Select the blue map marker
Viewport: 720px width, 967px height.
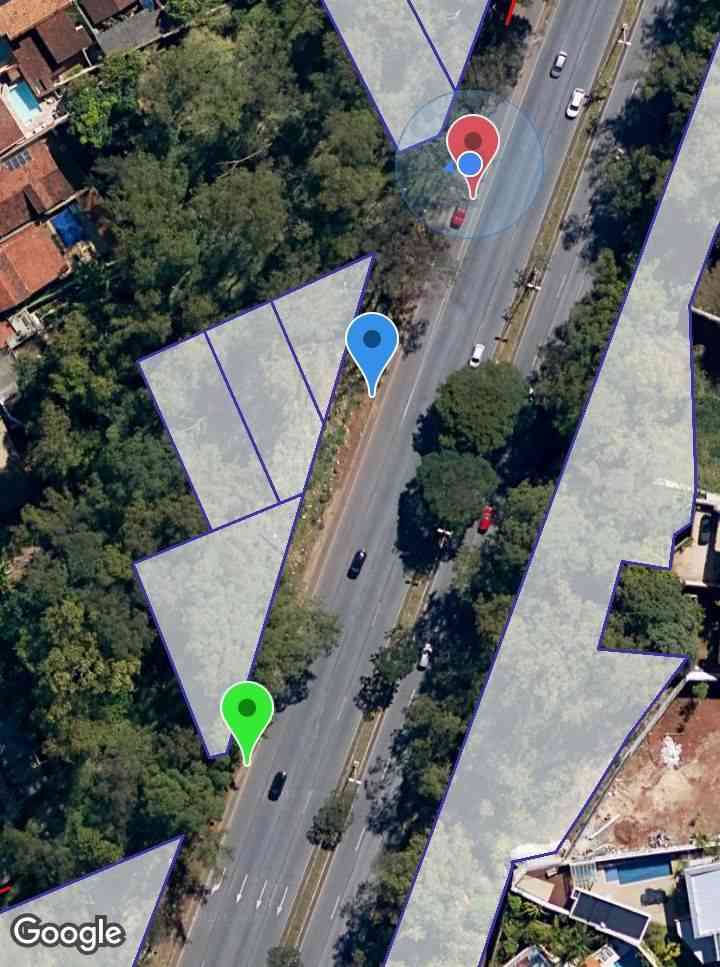(372, 341)
